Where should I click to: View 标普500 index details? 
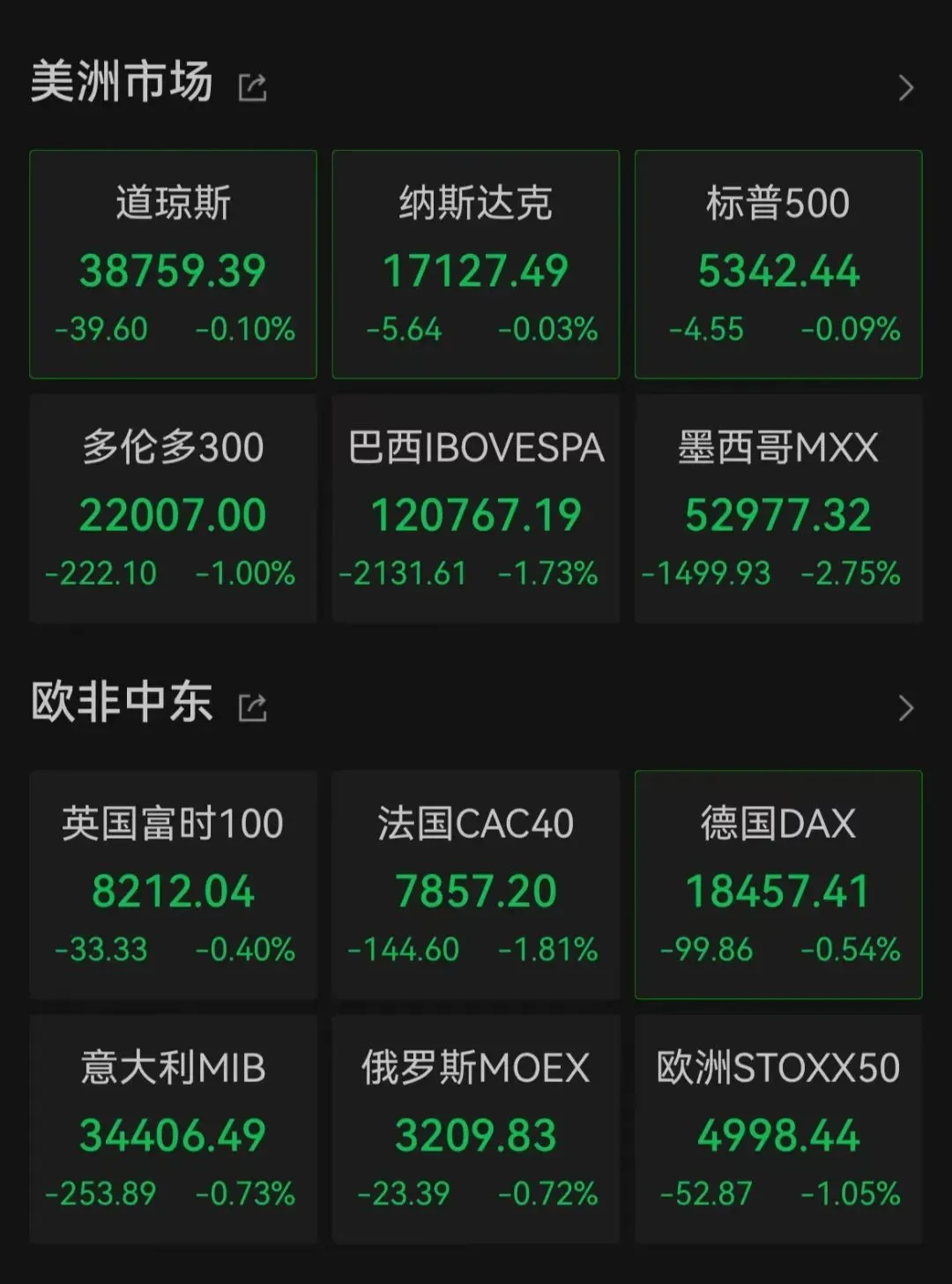click(778, 265)
